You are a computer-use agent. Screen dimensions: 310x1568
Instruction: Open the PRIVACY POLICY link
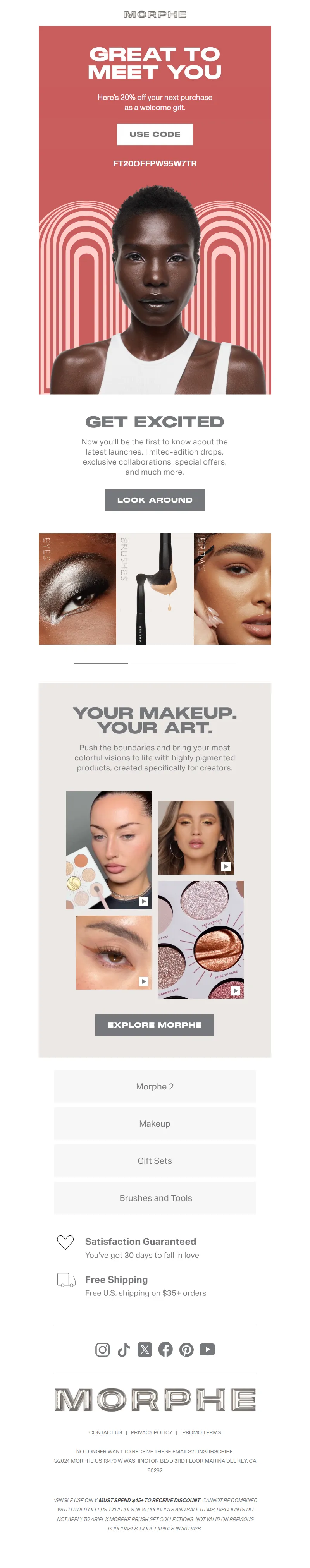click(x=151, y=1432)
